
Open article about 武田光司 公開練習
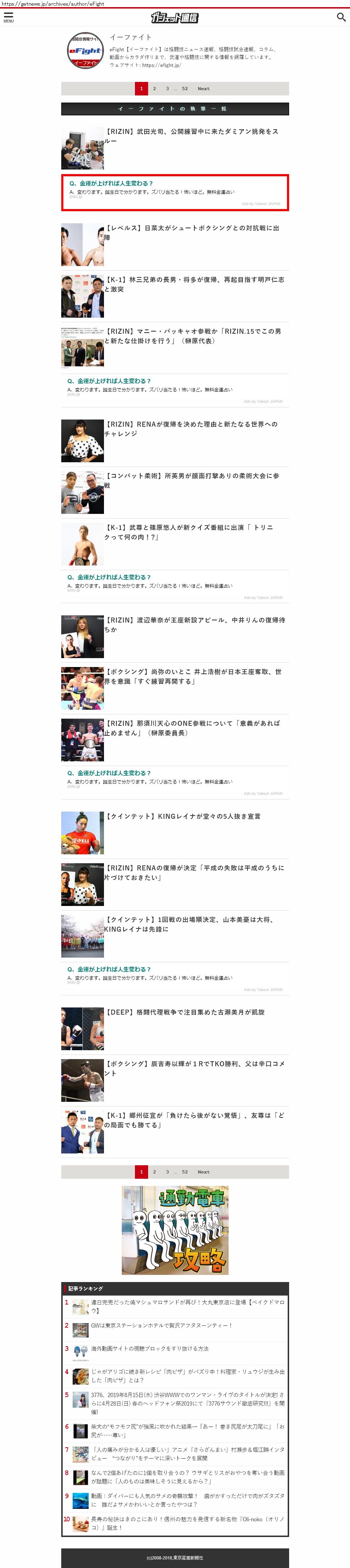[191, 136]
